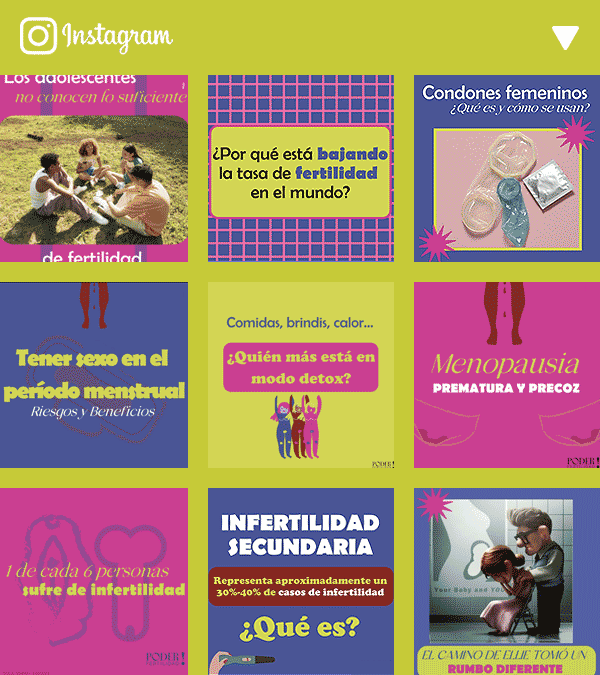View the 'Condones femeninos' post
Screen dimensions: 600x675
(506, 168)
